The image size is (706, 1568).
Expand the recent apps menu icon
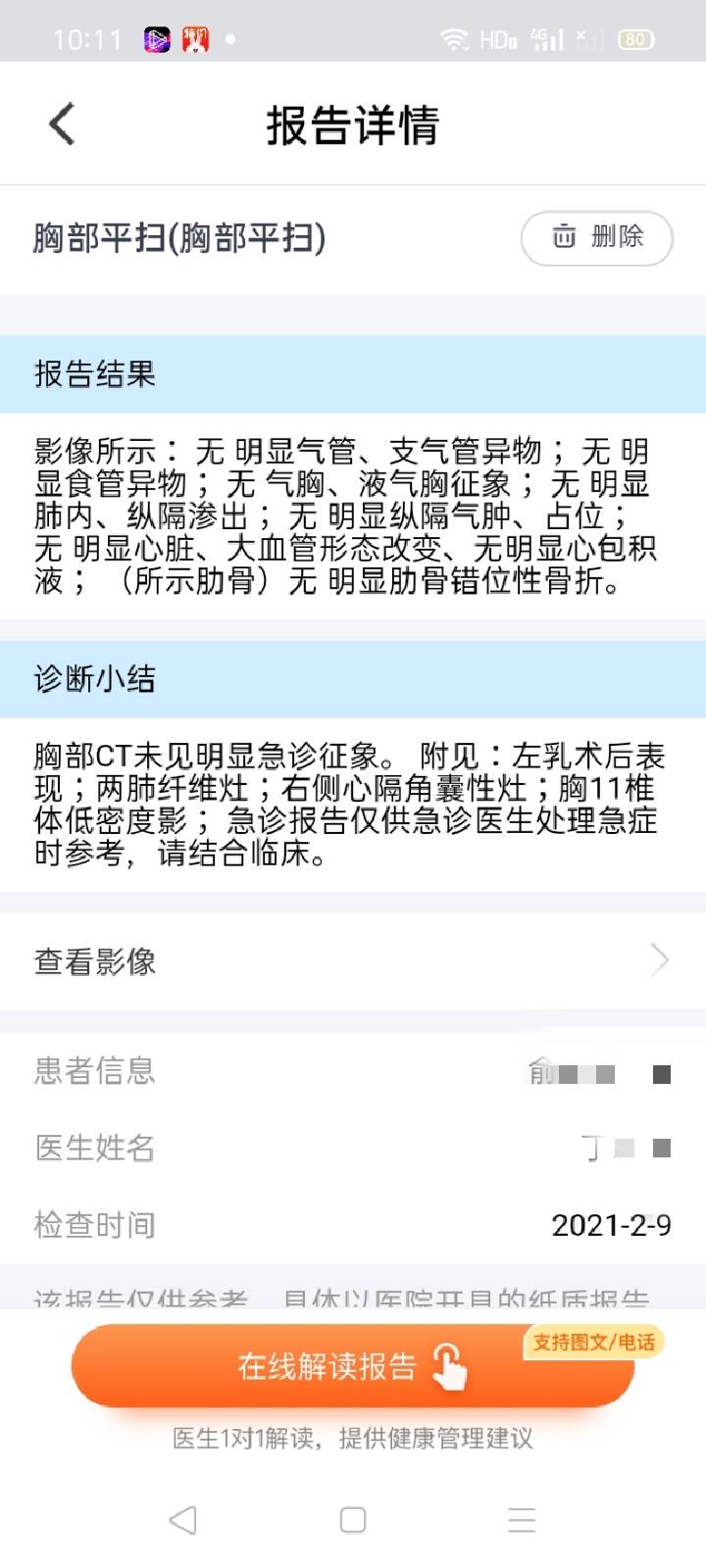pyautogui.click(x=521, y=1518)
